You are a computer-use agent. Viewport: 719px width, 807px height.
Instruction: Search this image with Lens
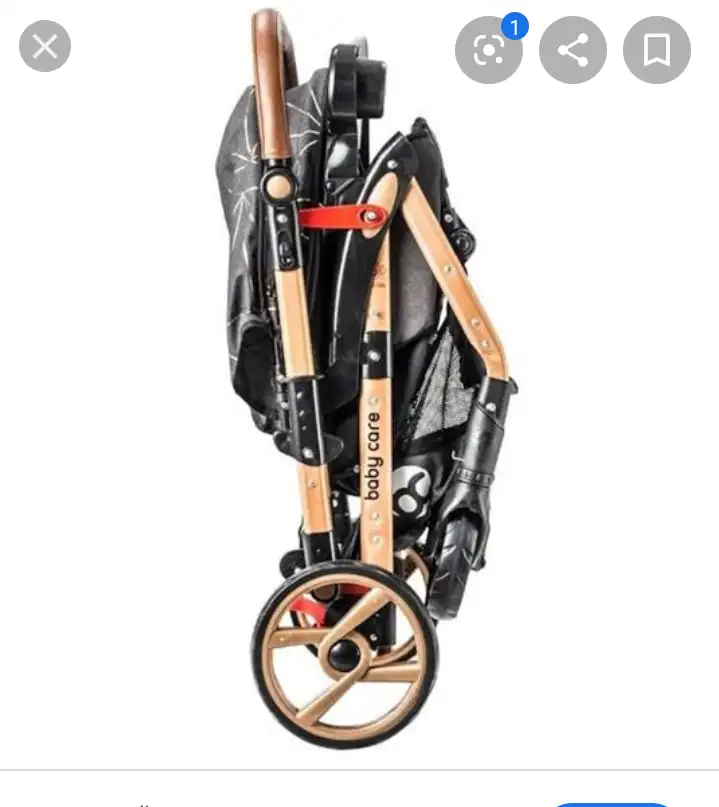488,50
